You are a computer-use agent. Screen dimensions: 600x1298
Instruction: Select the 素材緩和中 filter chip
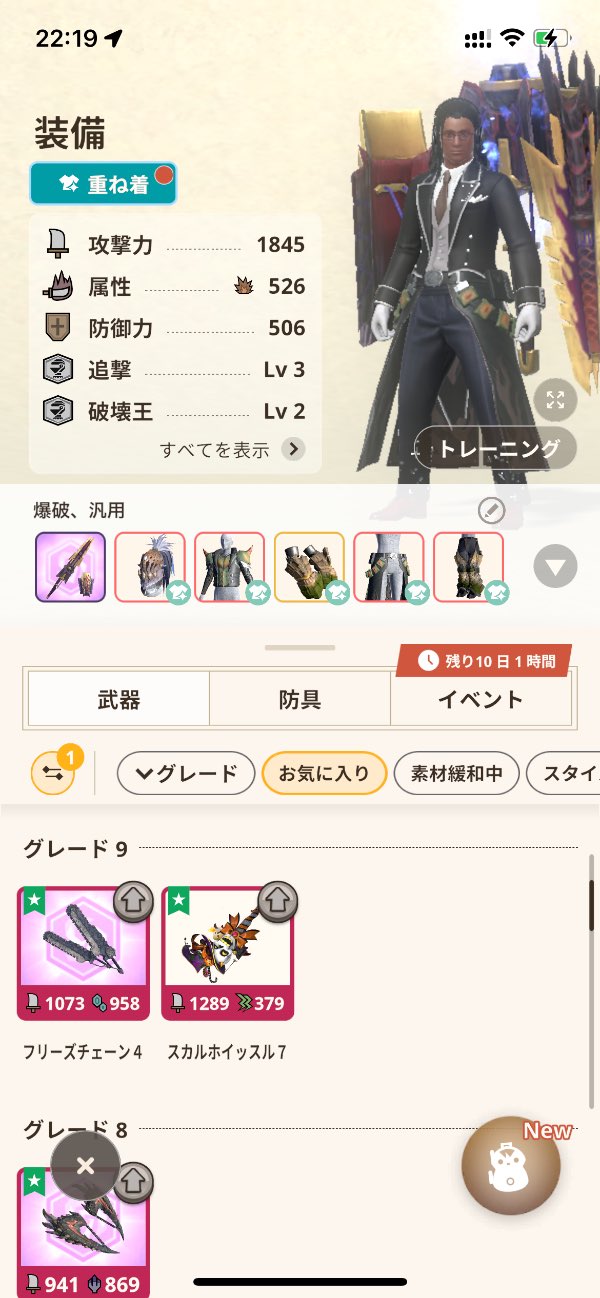457,773
